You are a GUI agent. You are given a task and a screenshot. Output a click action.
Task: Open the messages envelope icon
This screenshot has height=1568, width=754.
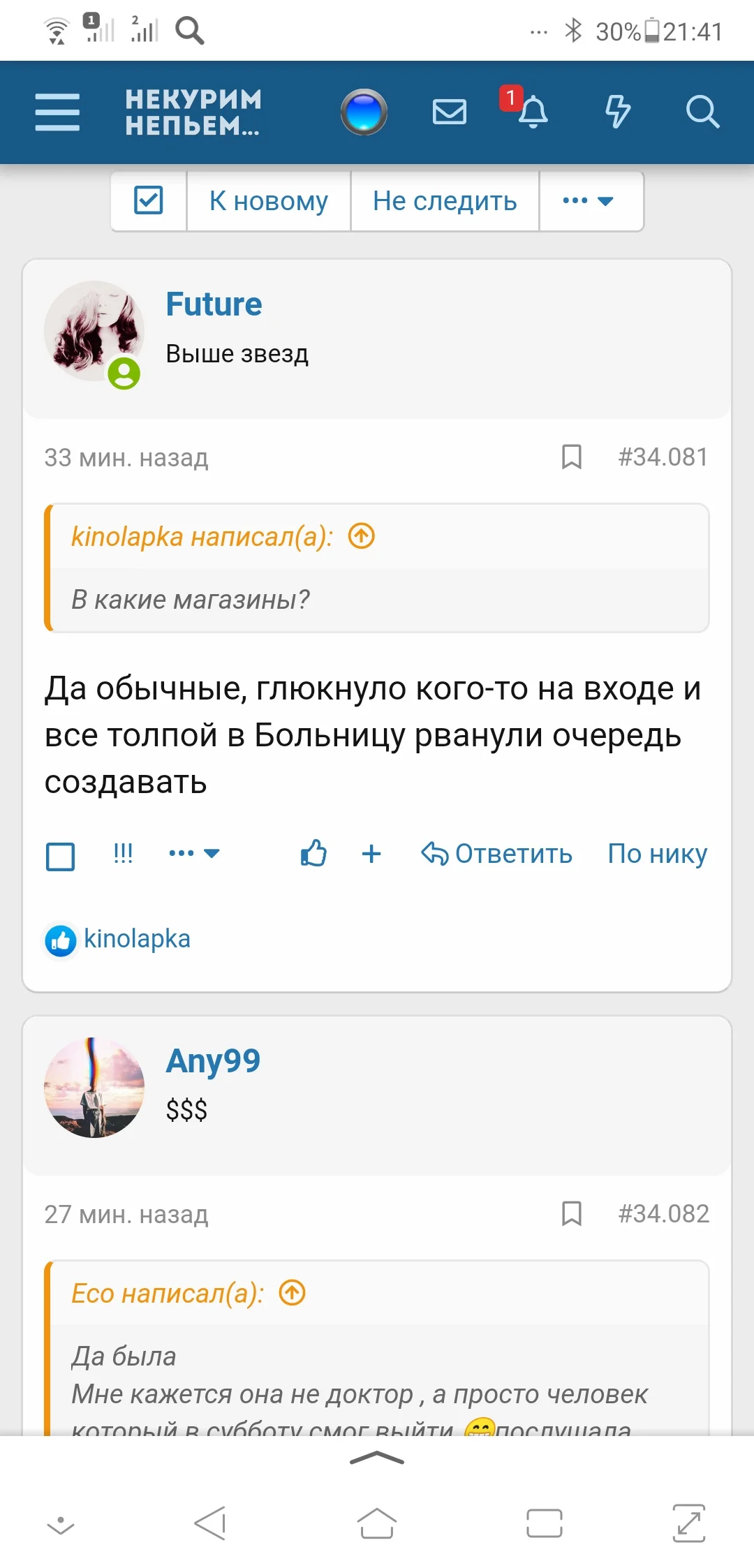pos(450,112)
